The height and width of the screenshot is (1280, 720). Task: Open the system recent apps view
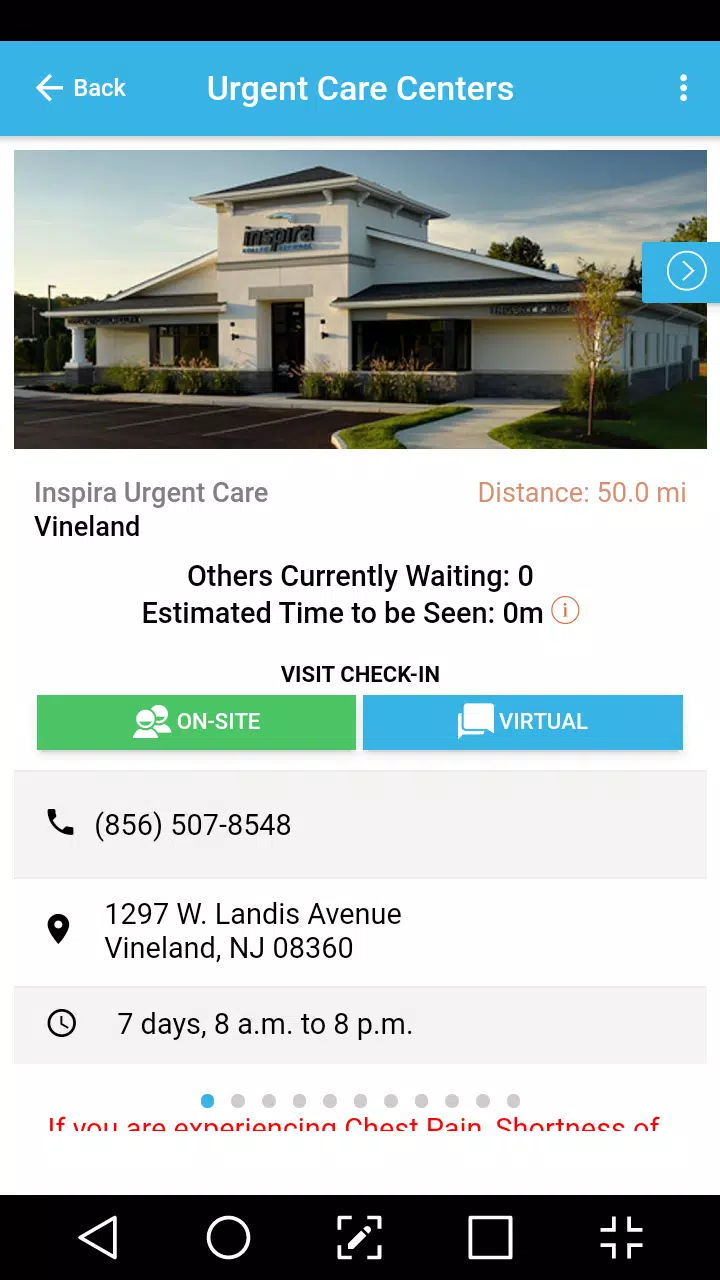point(490,1238)
